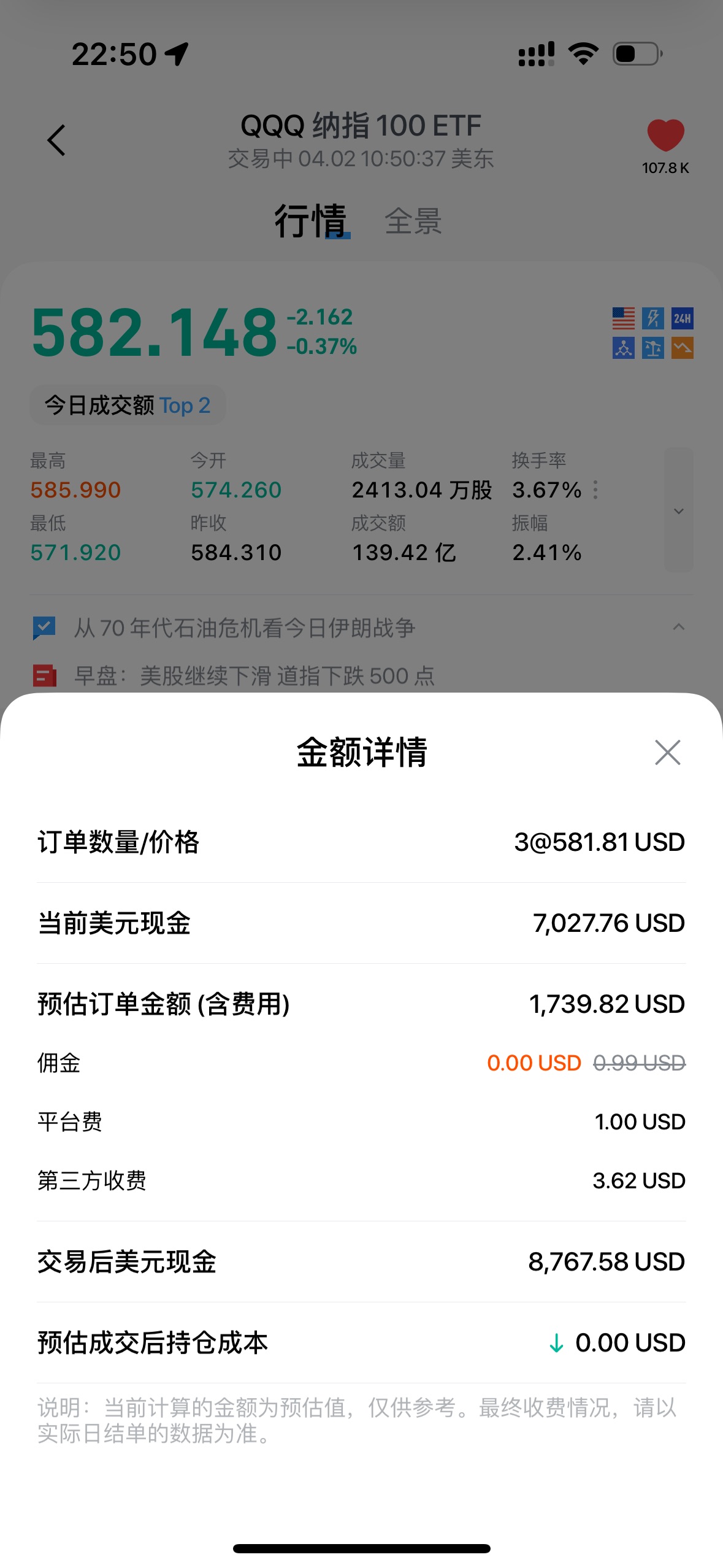Expand the quote stats dropdown arrow
The image size is (723, 1568).
[x=678, y=510]
